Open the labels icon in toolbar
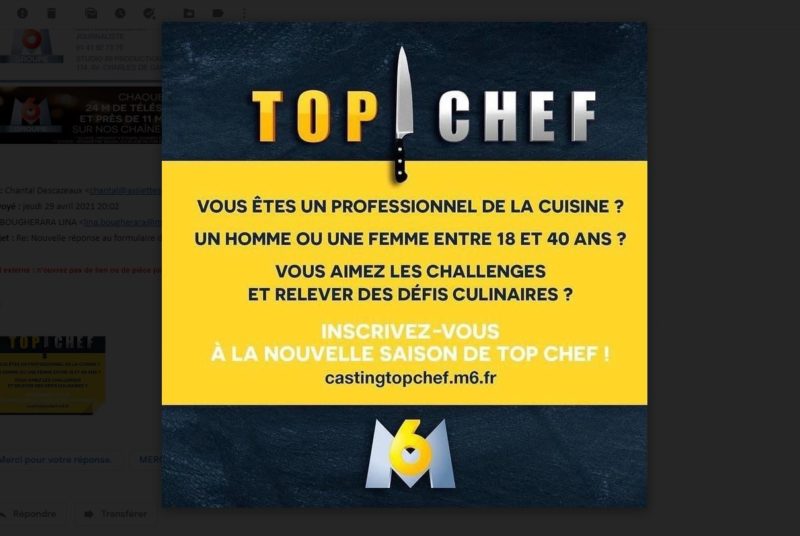The width and height of the screenshot is (800, 536). 217,13
